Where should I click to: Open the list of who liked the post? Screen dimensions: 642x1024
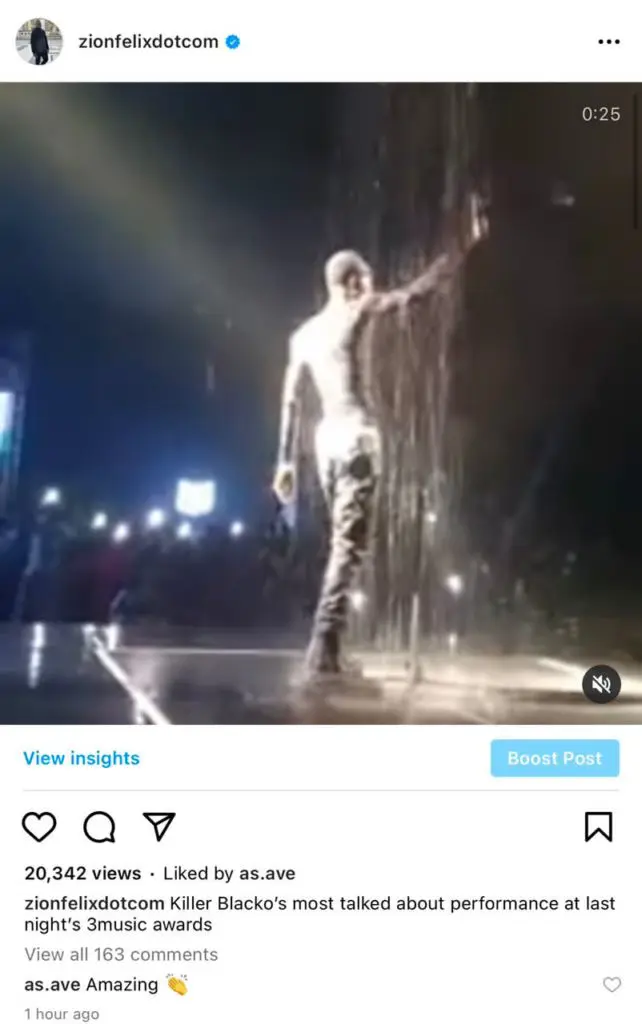(x=229, y=873)
